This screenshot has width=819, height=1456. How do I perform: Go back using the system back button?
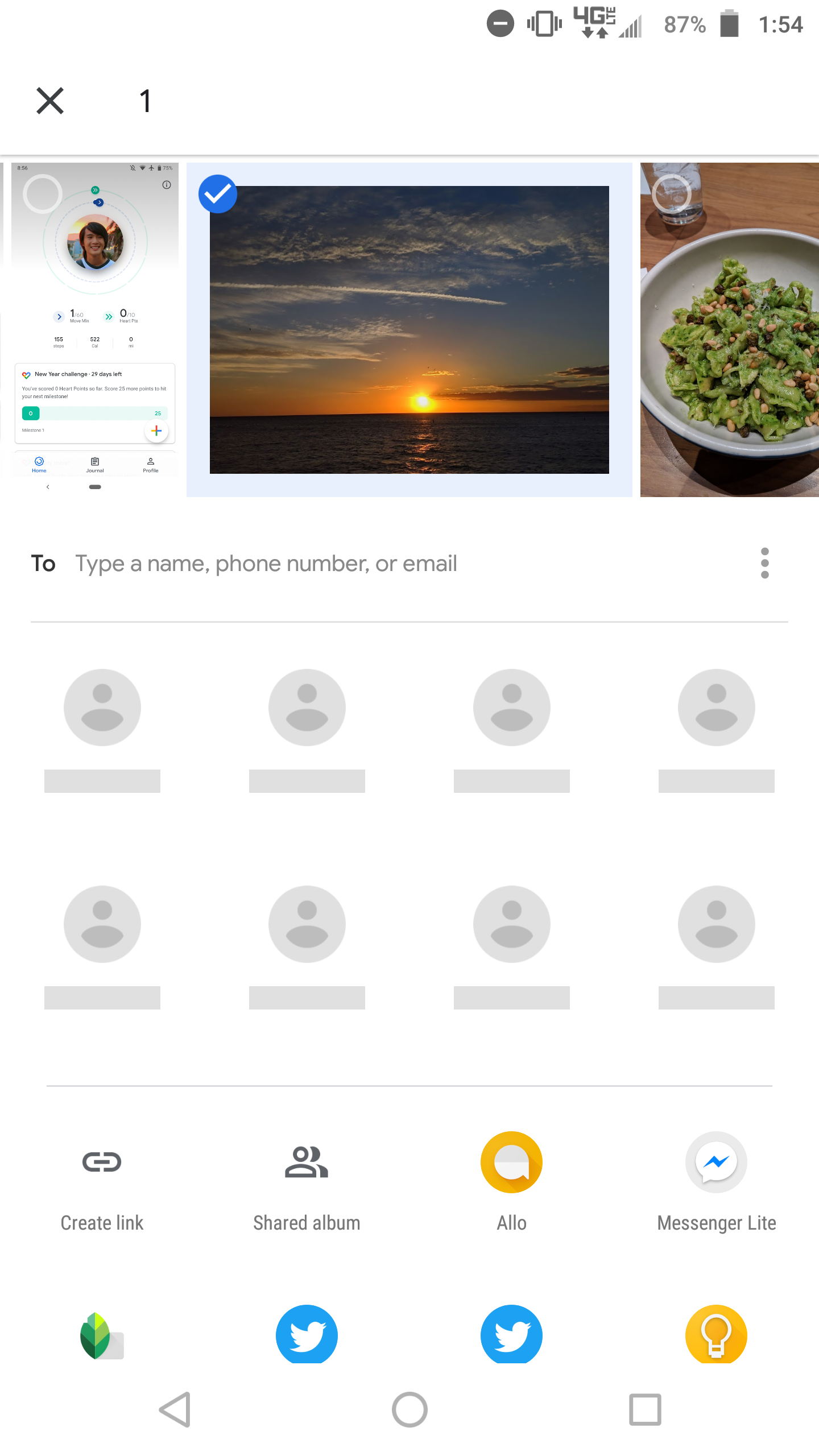click(x=175, y=1409)
